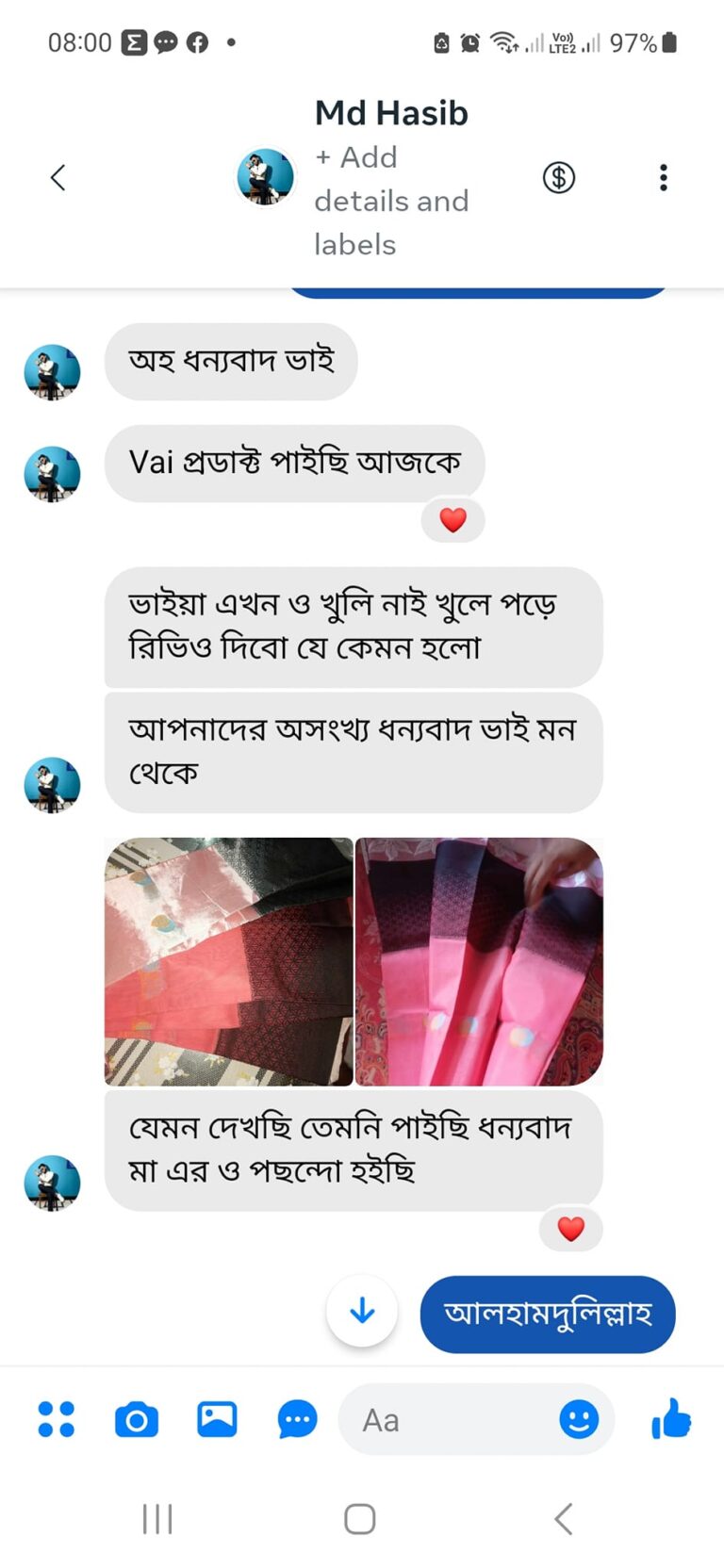Open the four-dot more options menu

pos(57,1419)
